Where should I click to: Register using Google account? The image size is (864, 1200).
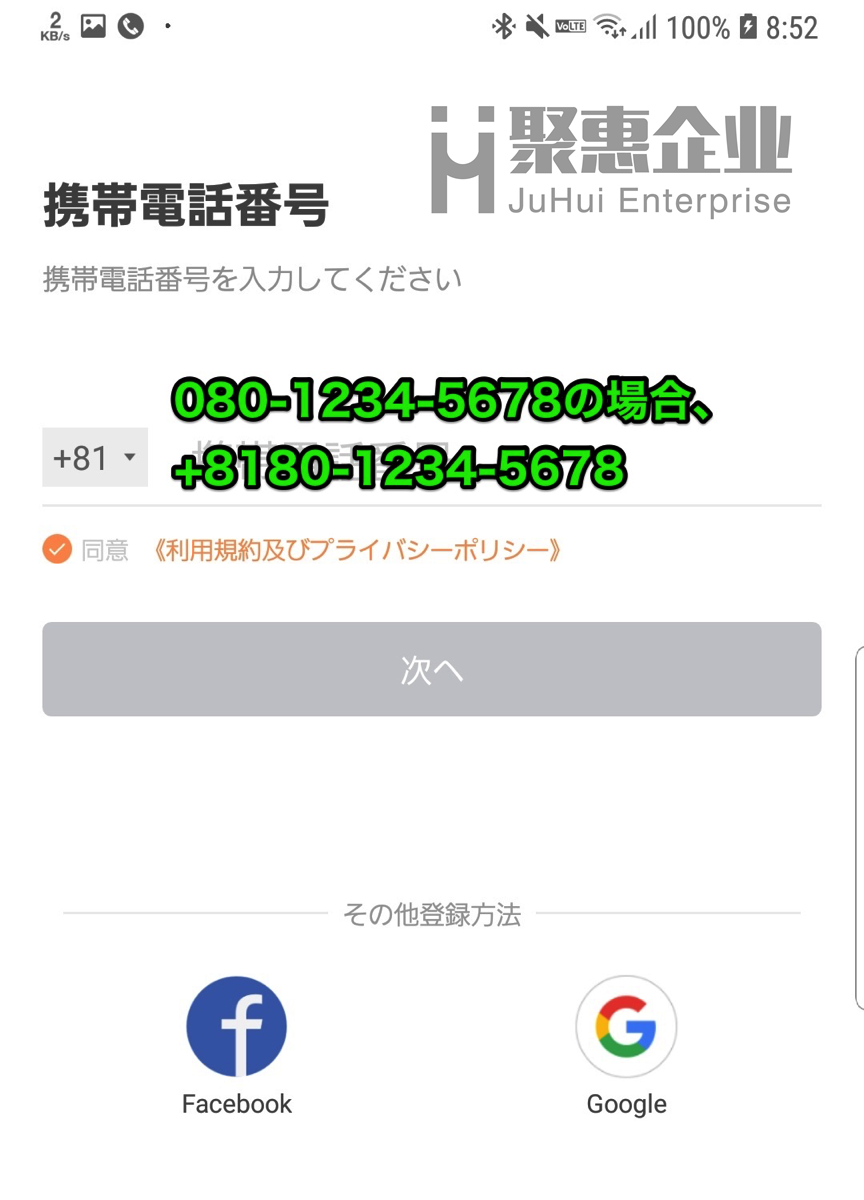[x=626, y=1027]
